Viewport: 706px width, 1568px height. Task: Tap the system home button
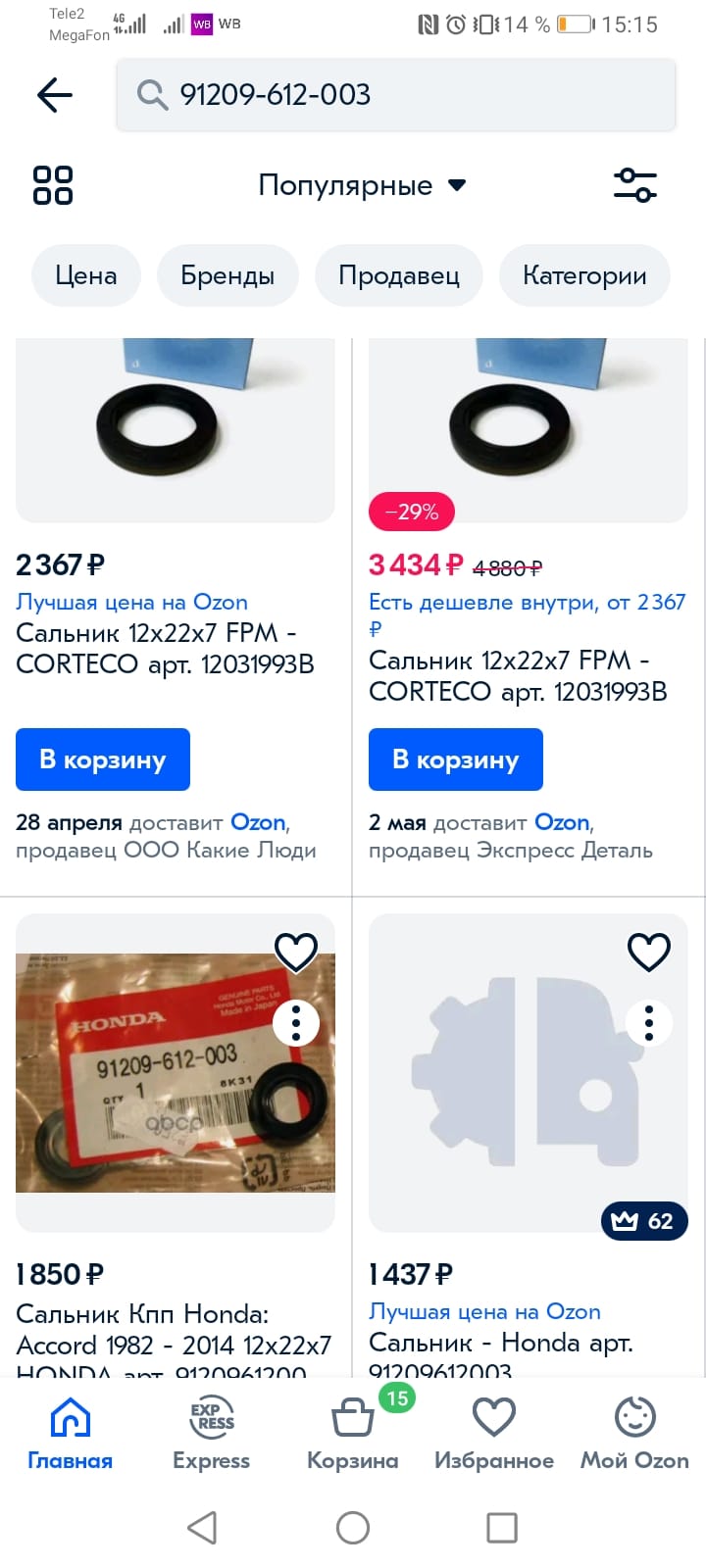click(353, 1527)
